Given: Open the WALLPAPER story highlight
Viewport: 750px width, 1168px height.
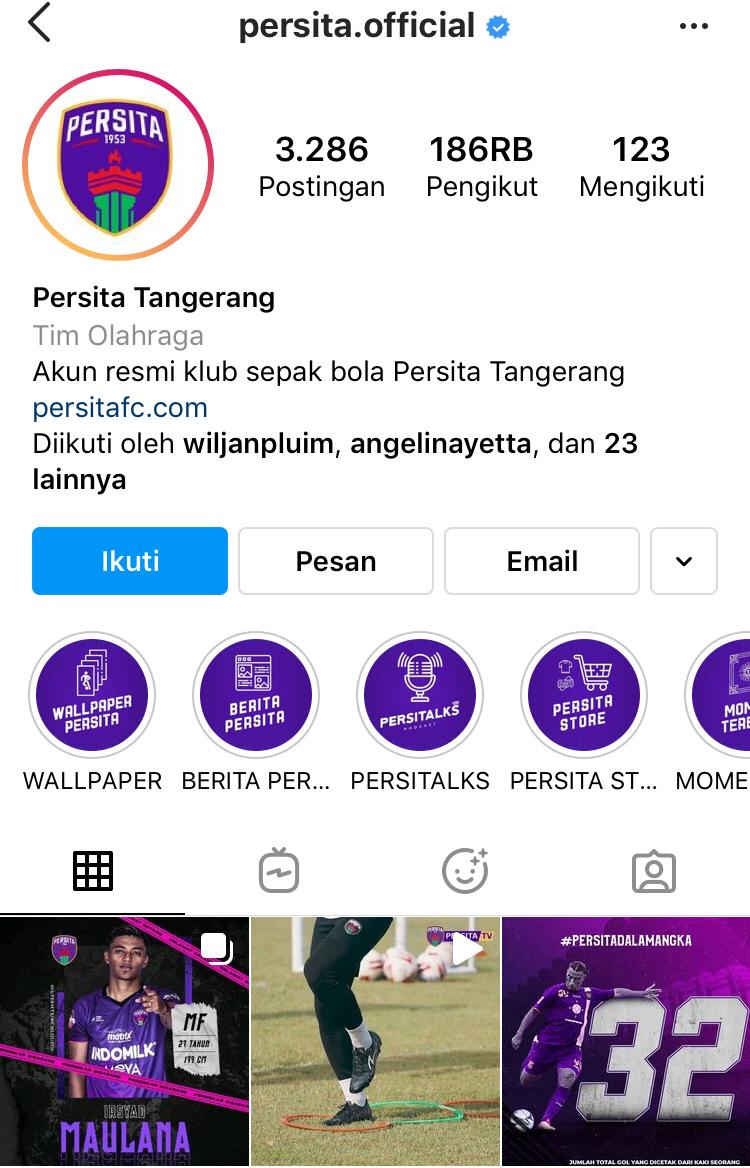Looking at the screenshot, I should tap(92, 695).
